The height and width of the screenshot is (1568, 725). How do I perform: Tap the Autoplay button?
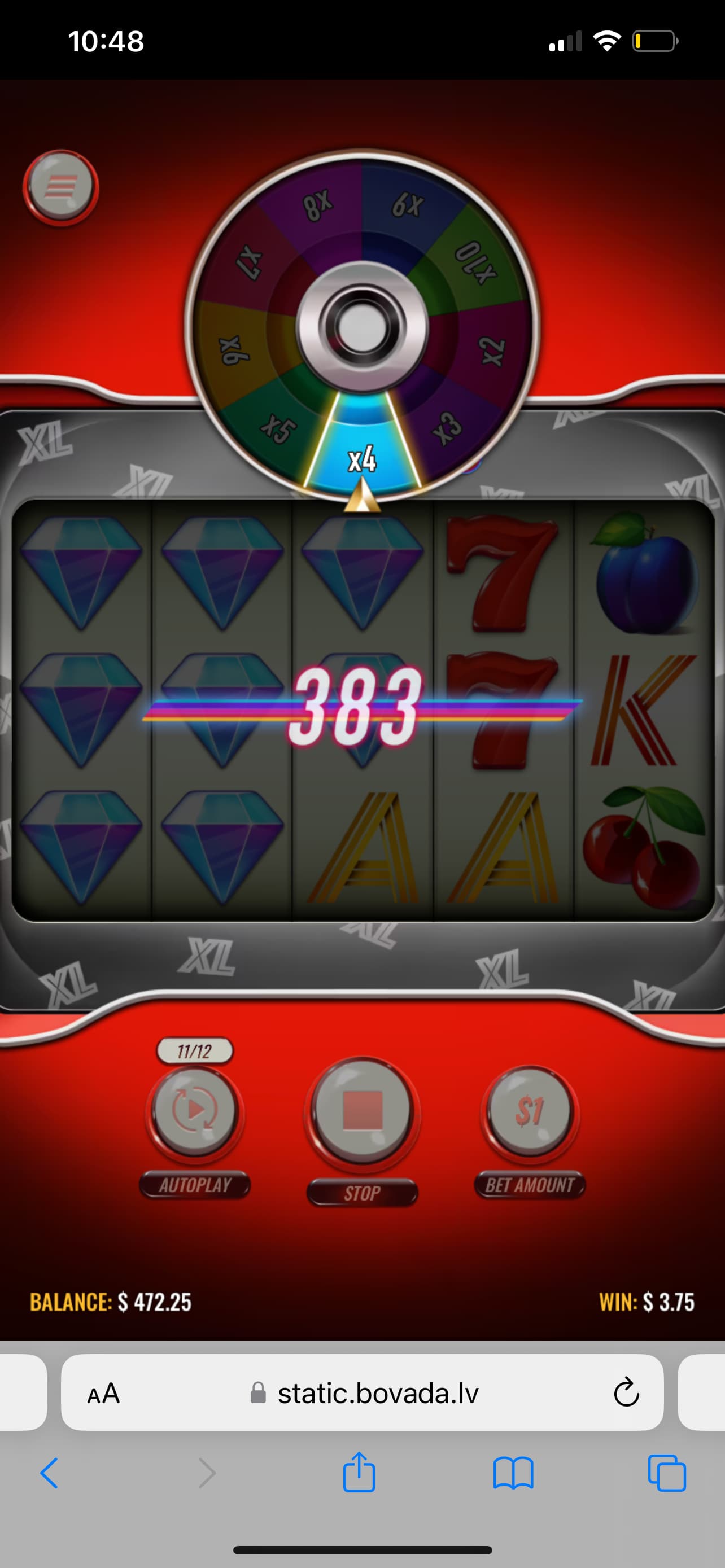[195, 1111]
